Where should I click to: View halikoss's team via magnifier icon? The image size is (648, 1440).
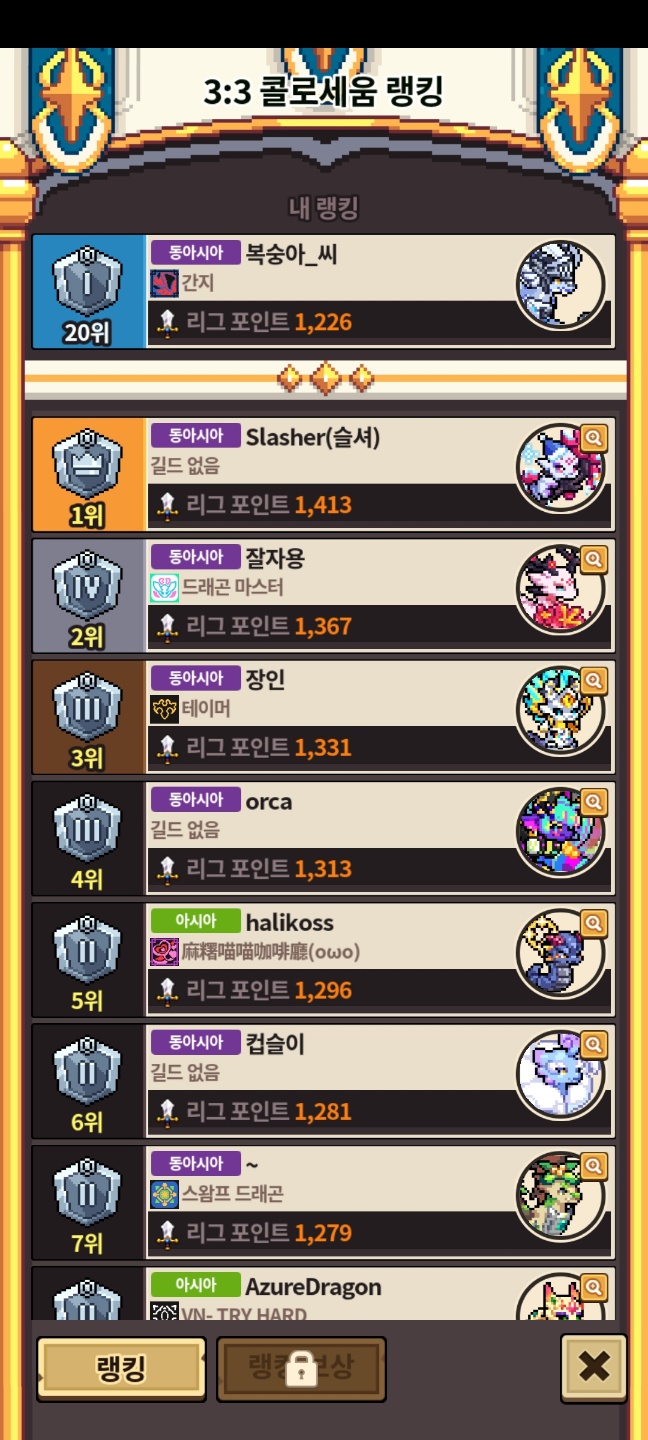click(x=594, y=923)
